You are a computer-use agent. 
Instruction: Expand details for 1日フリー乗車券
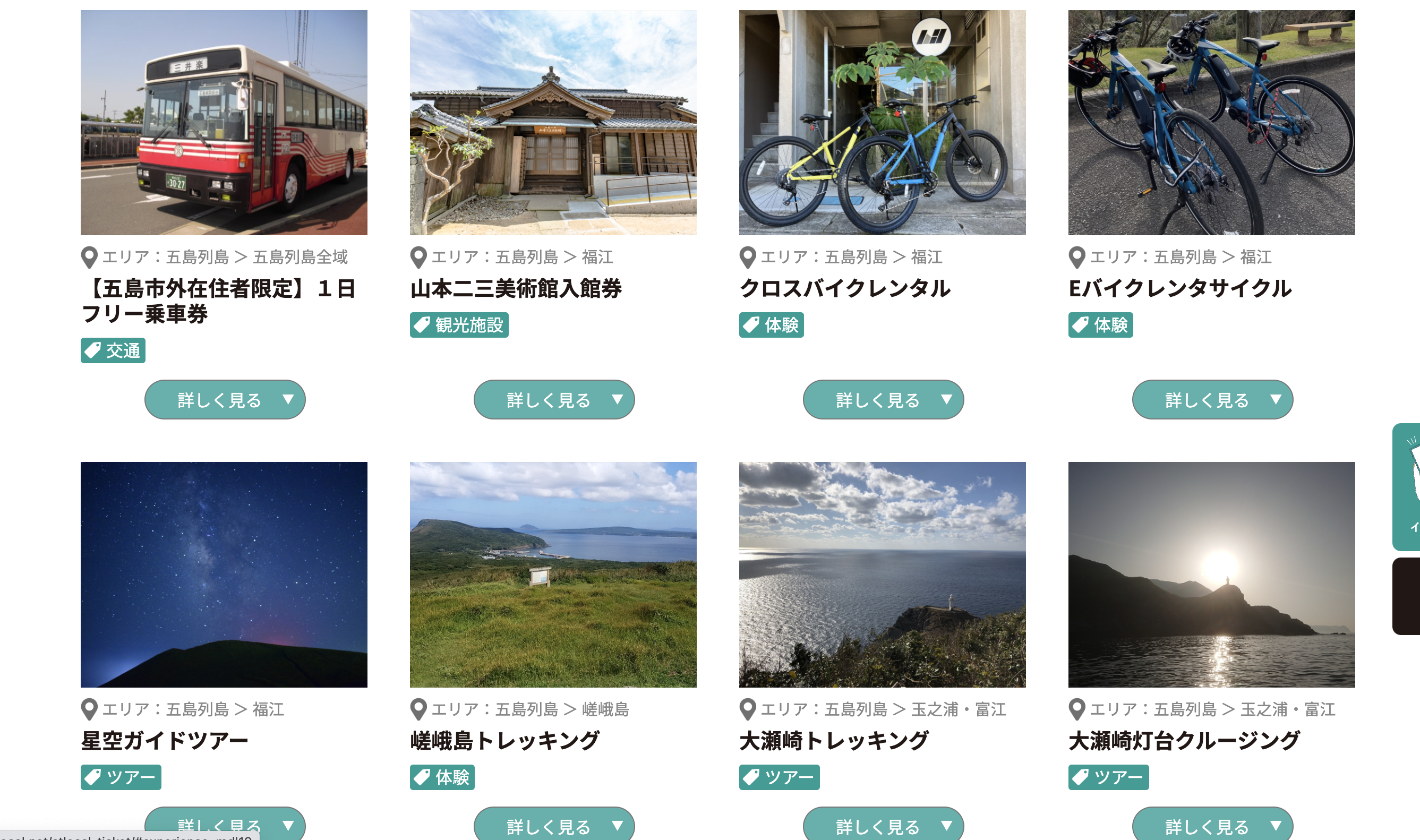tap(225, 400)
